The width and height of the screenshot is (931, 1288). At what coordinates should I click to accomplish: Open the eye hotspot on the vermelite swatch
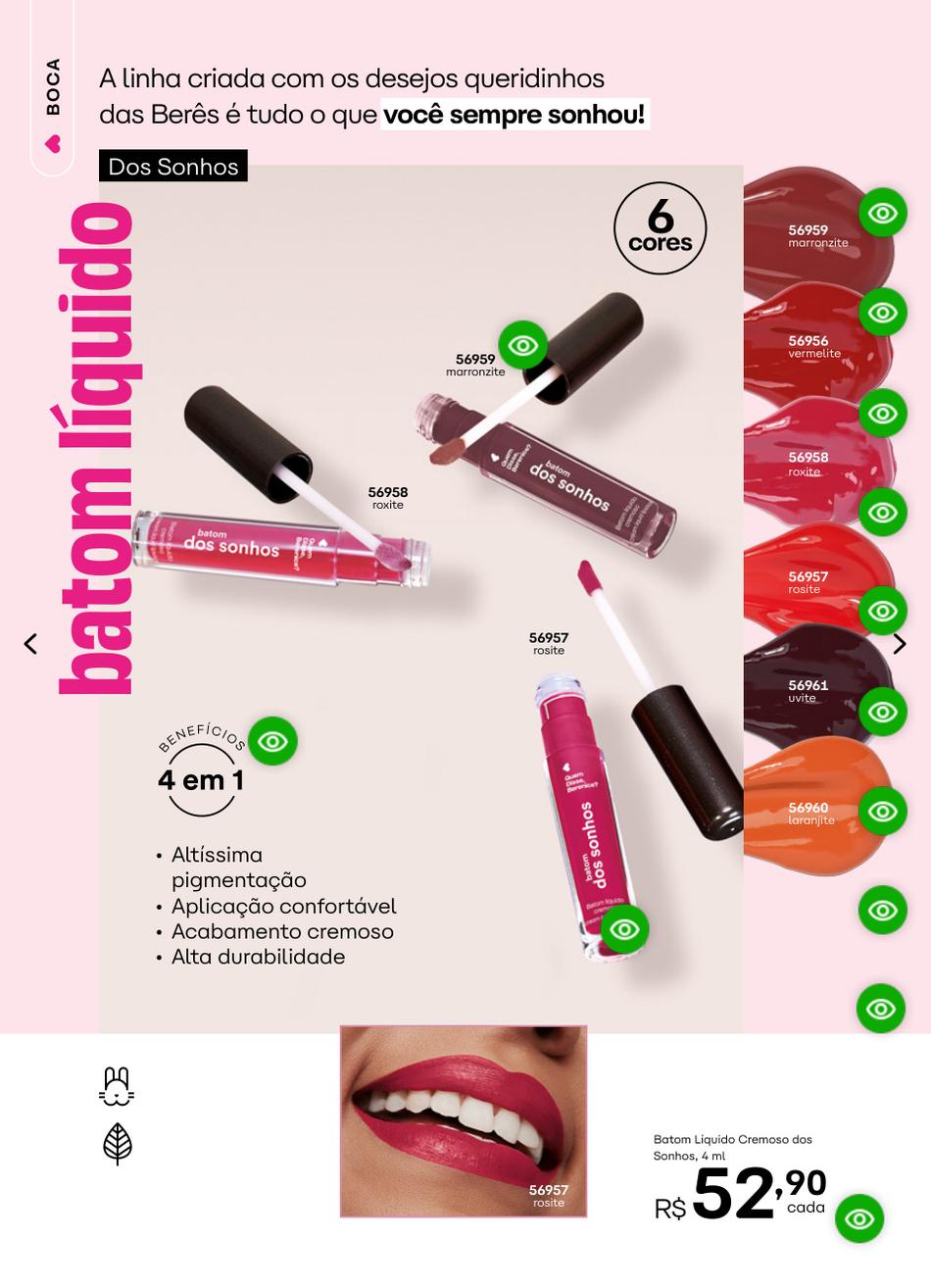[x=882, y=313]
